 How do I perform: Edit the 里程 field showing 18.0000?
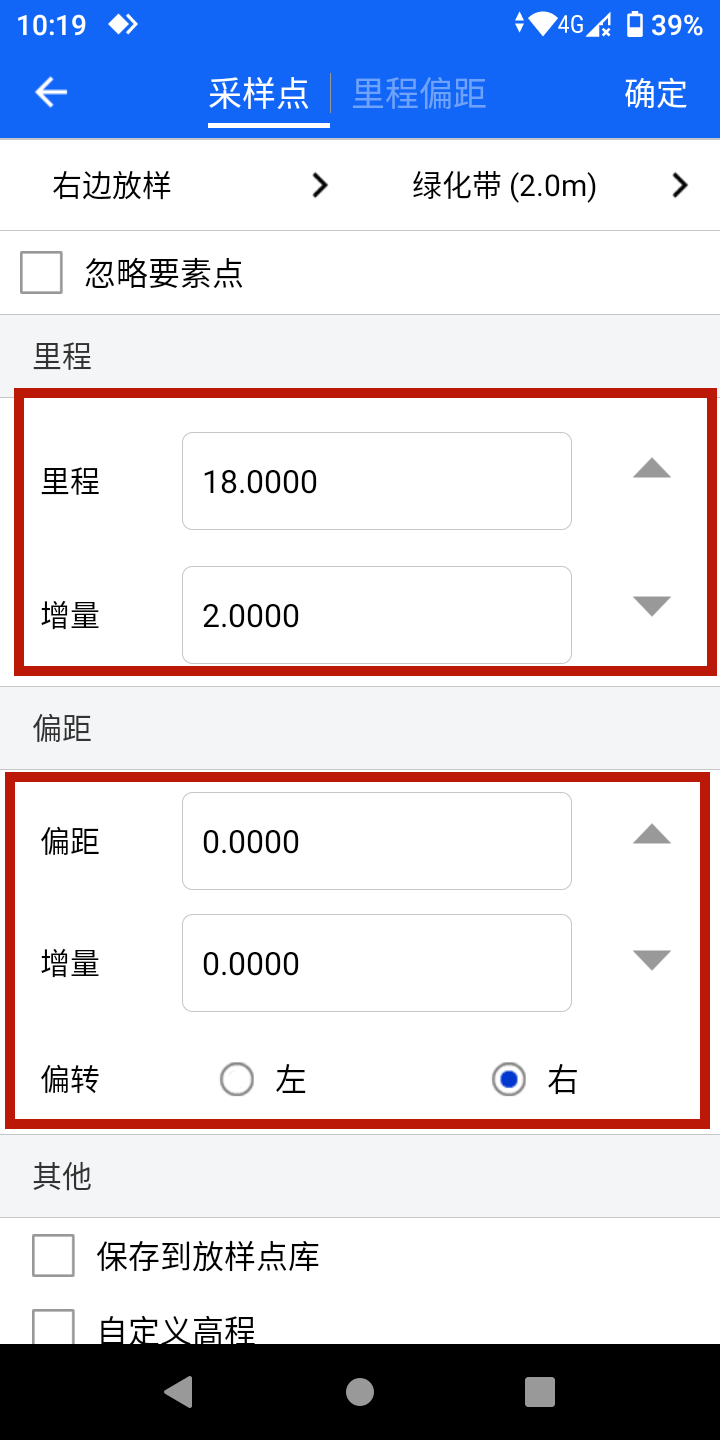(x=377, y=481)
